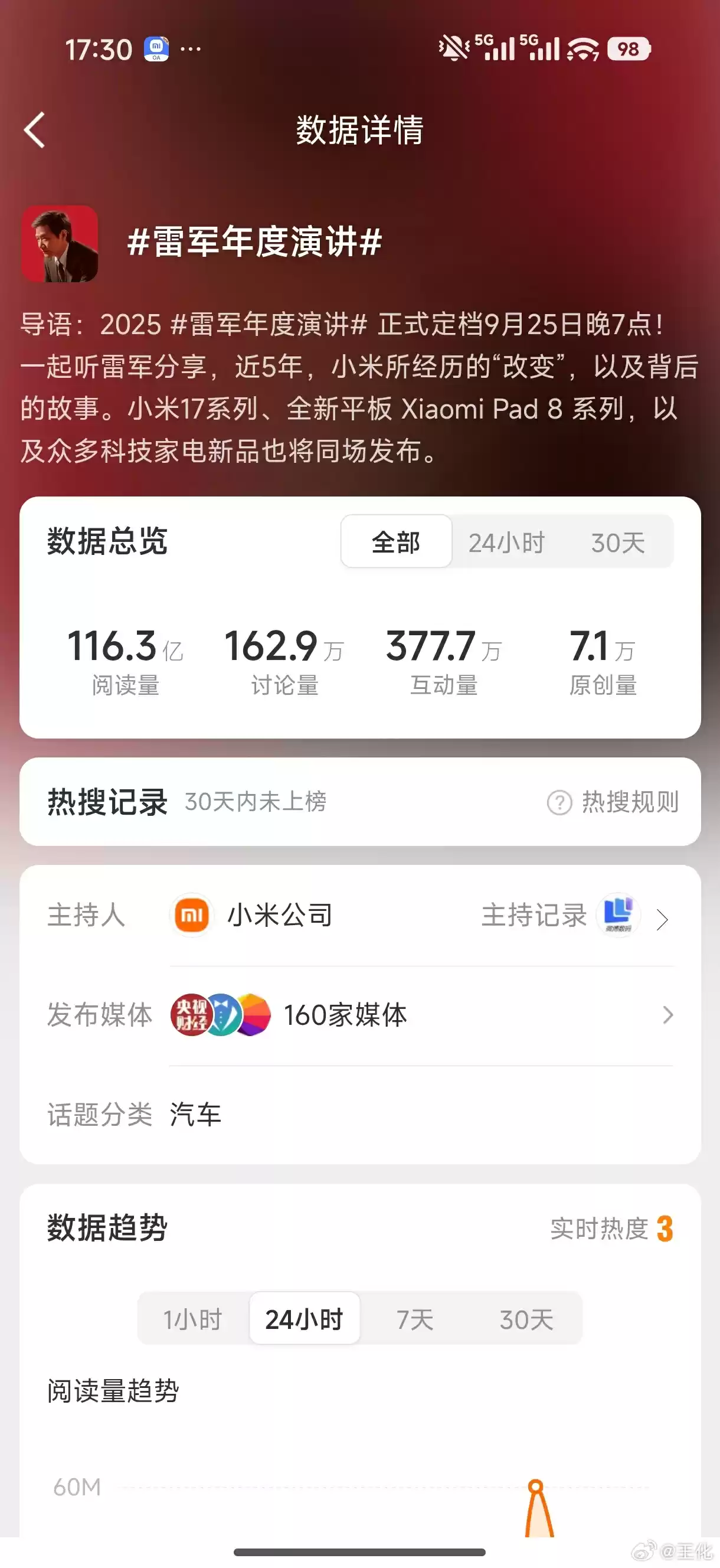Viewport: 720px width, 1568px height.
Task: Switch data overview to 30天
Action: (620, 541)
